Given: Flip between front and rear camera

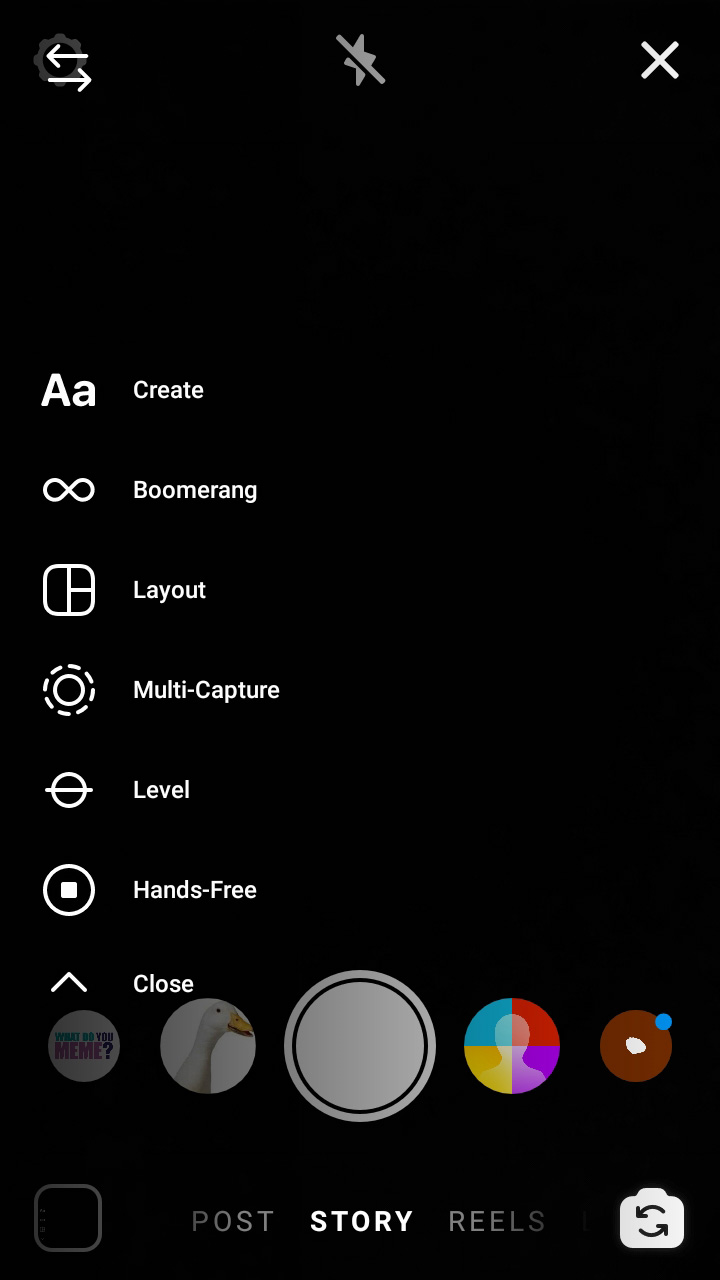Looking at the screenshot, I should coord(652,1220).
